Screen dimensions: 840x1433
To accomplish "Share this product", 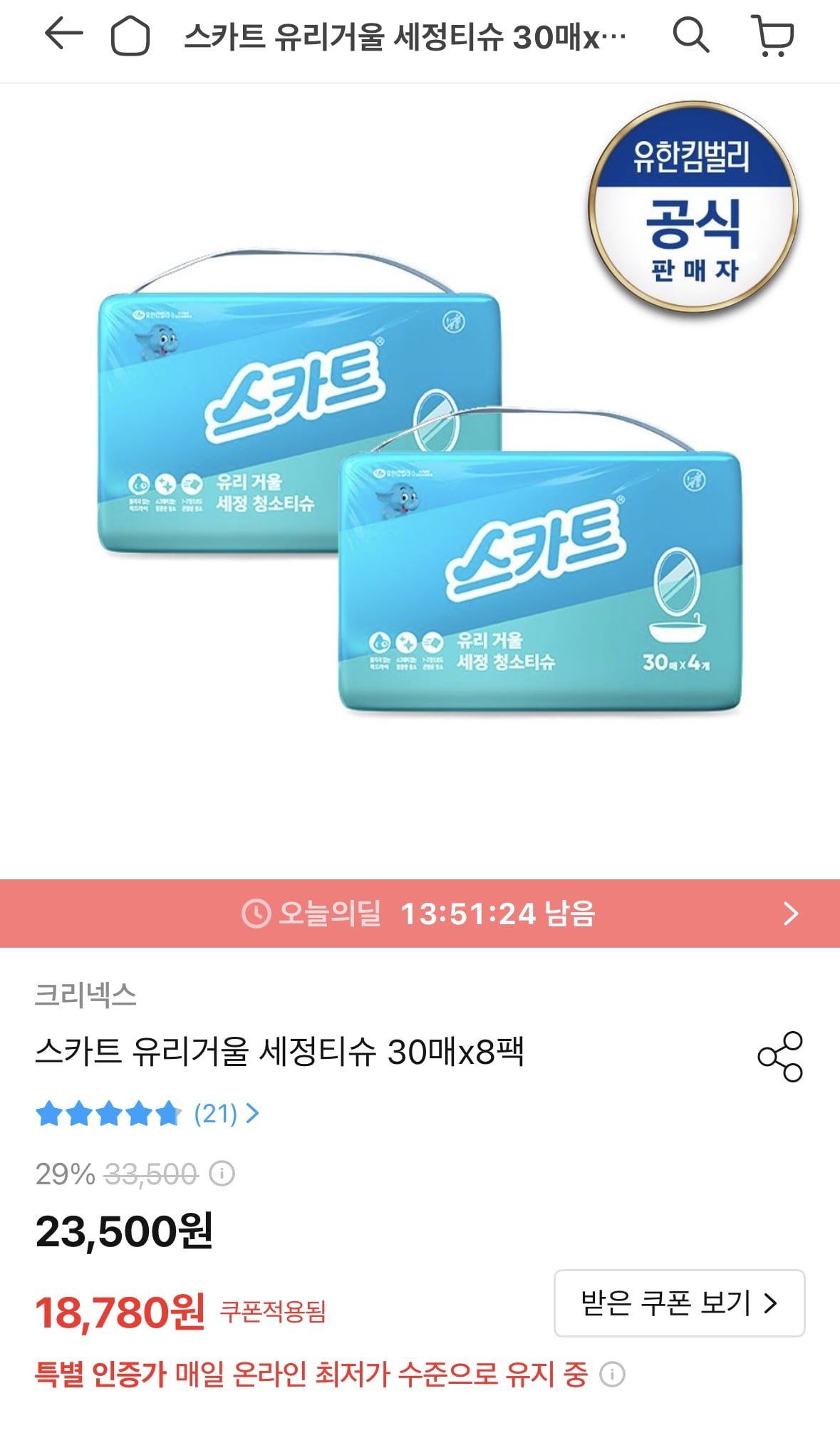I will [779, 1057].
